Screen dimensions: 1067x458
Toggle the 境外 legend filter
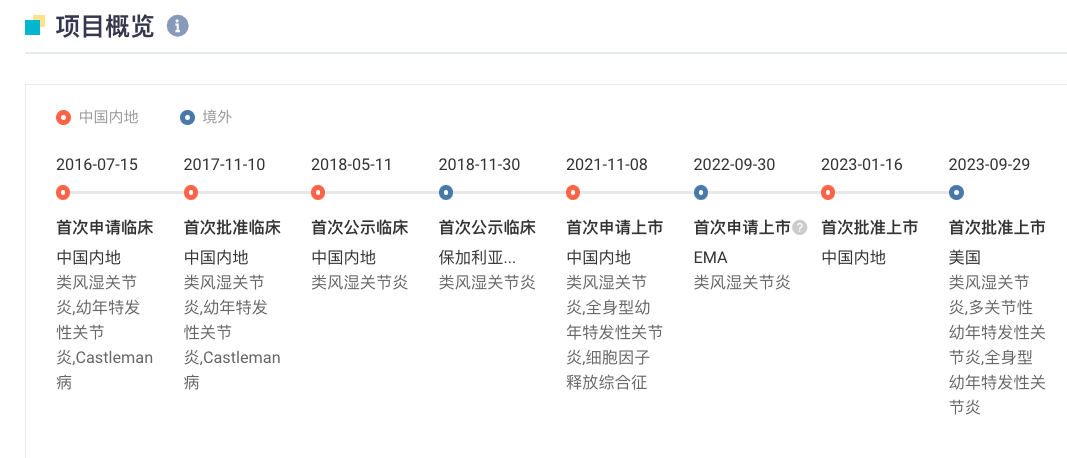pos(206,117)
